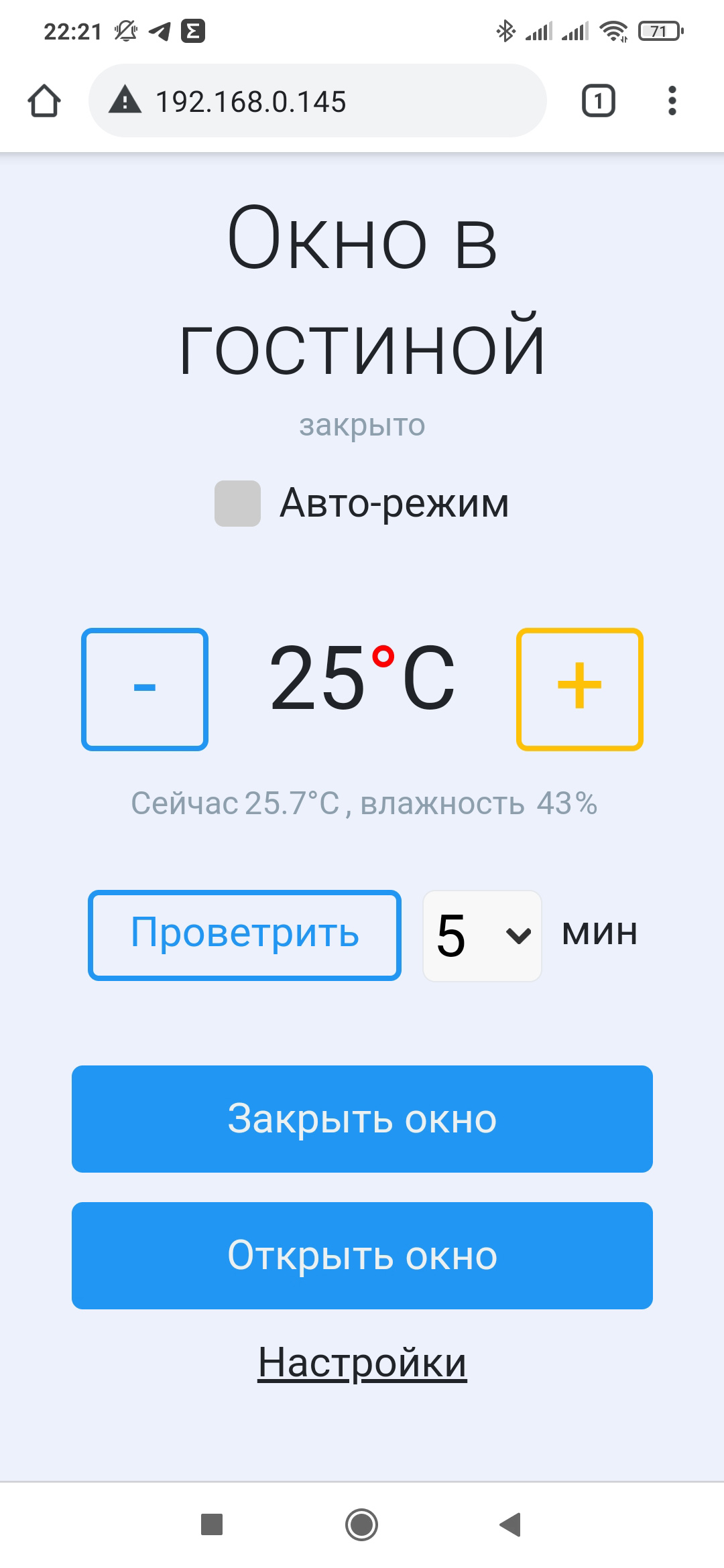Tap the address bar showing 192.168.0.145

click(x=318, y=101)
